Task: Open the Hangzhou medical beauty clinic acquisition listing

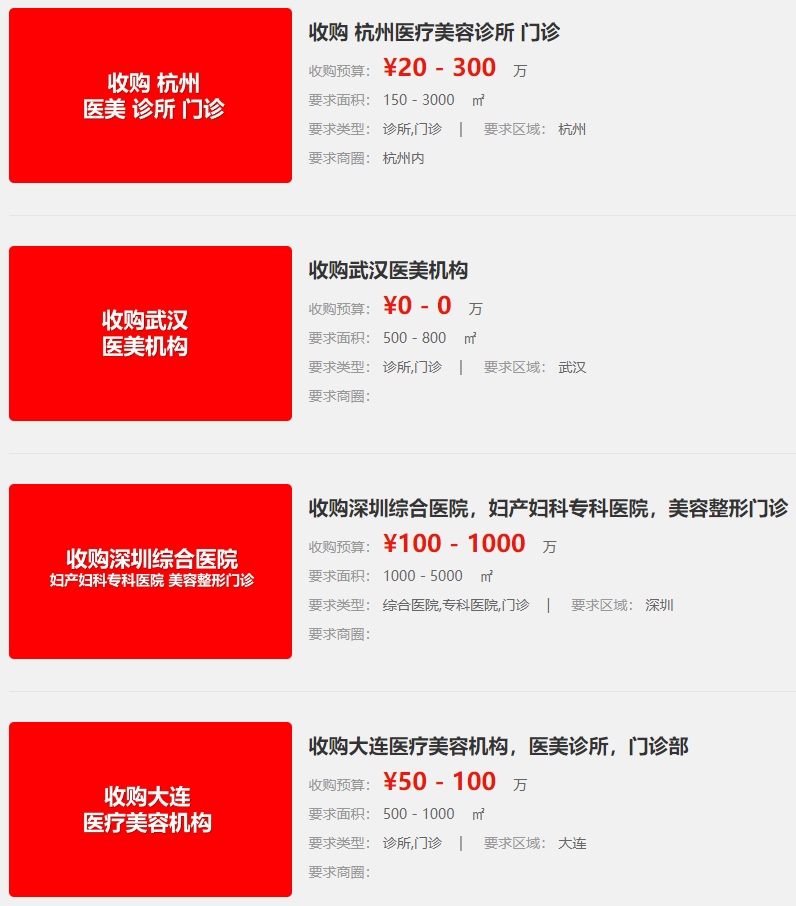Action: [434, 32]
